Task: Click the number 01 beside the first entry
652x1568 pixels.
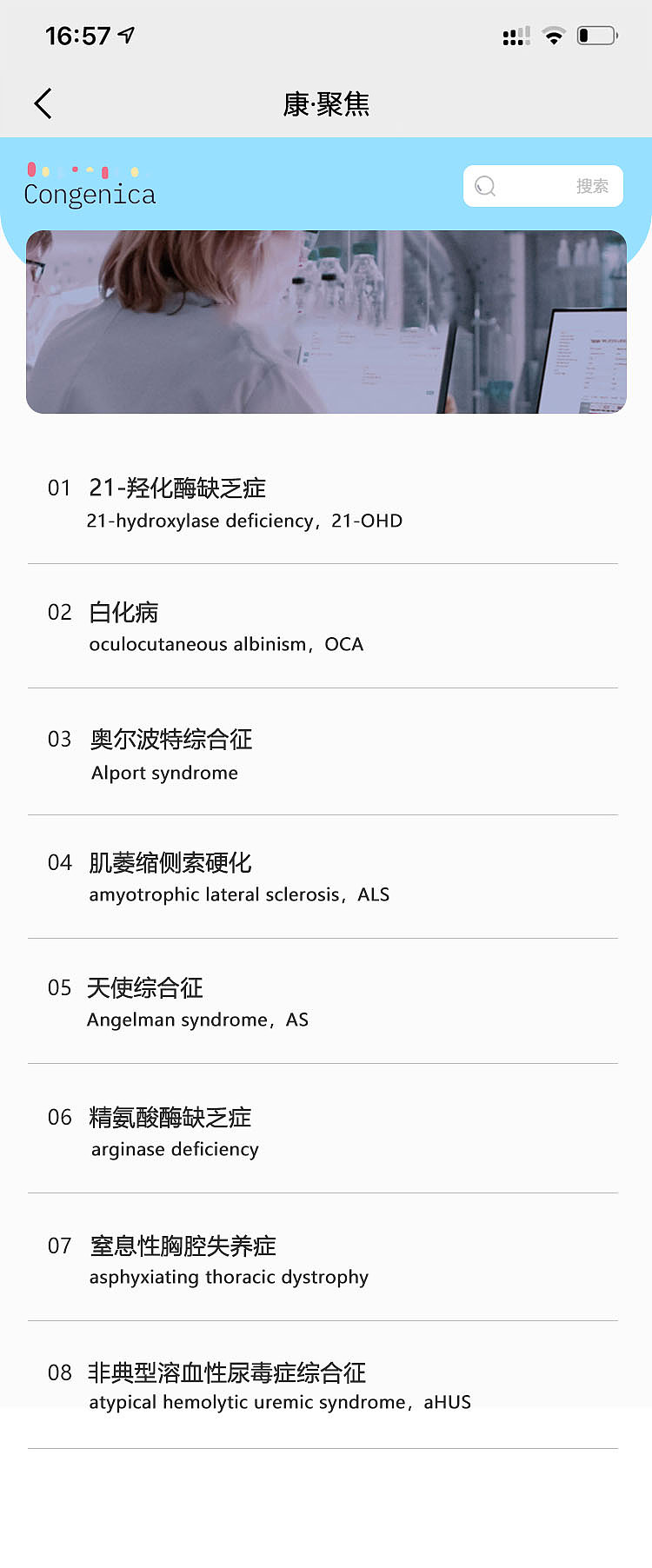Action: pyautogui.click(x=59, y=488)
